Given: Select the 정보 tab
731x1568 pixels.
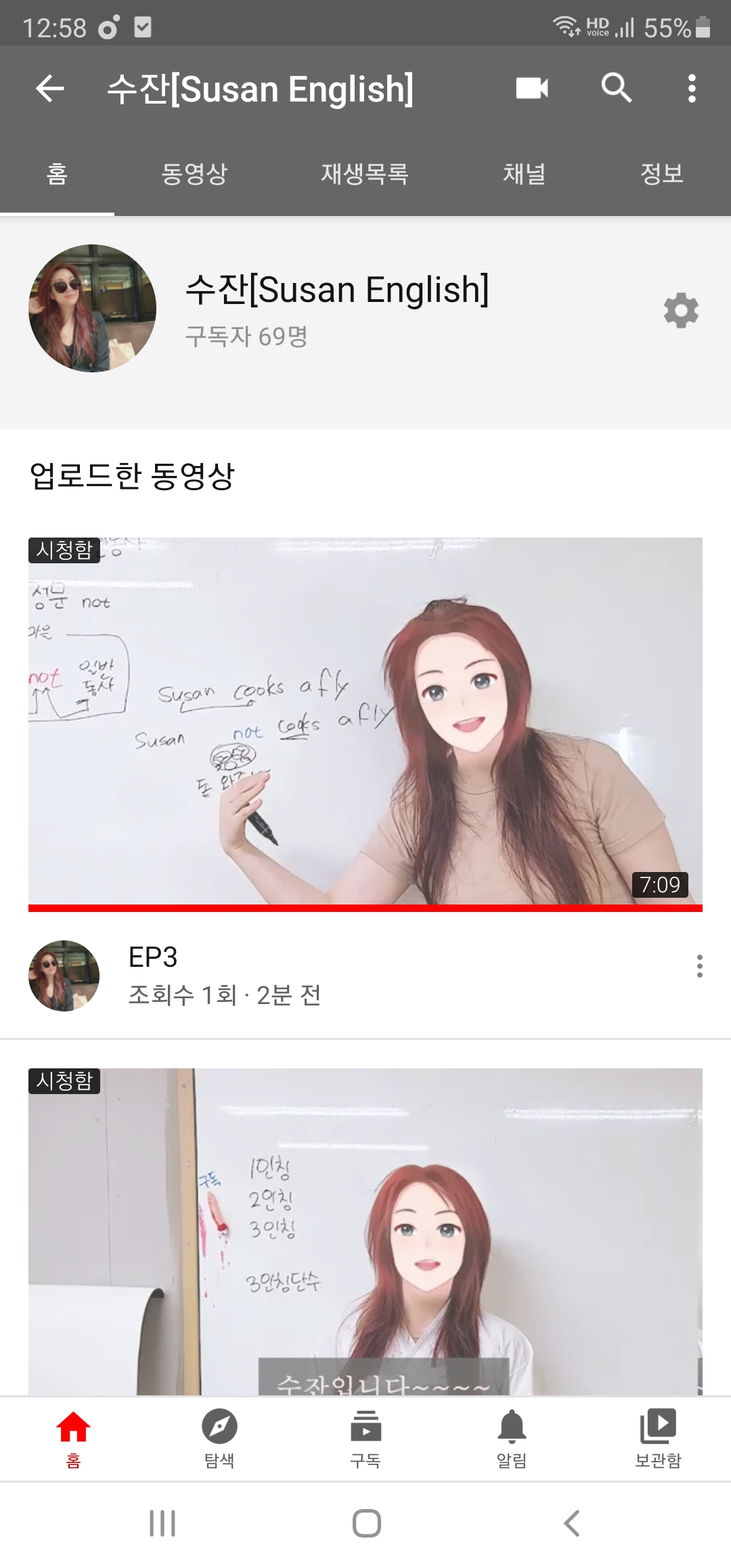Looking at the screenshot, I should click(x=661, y=174).
